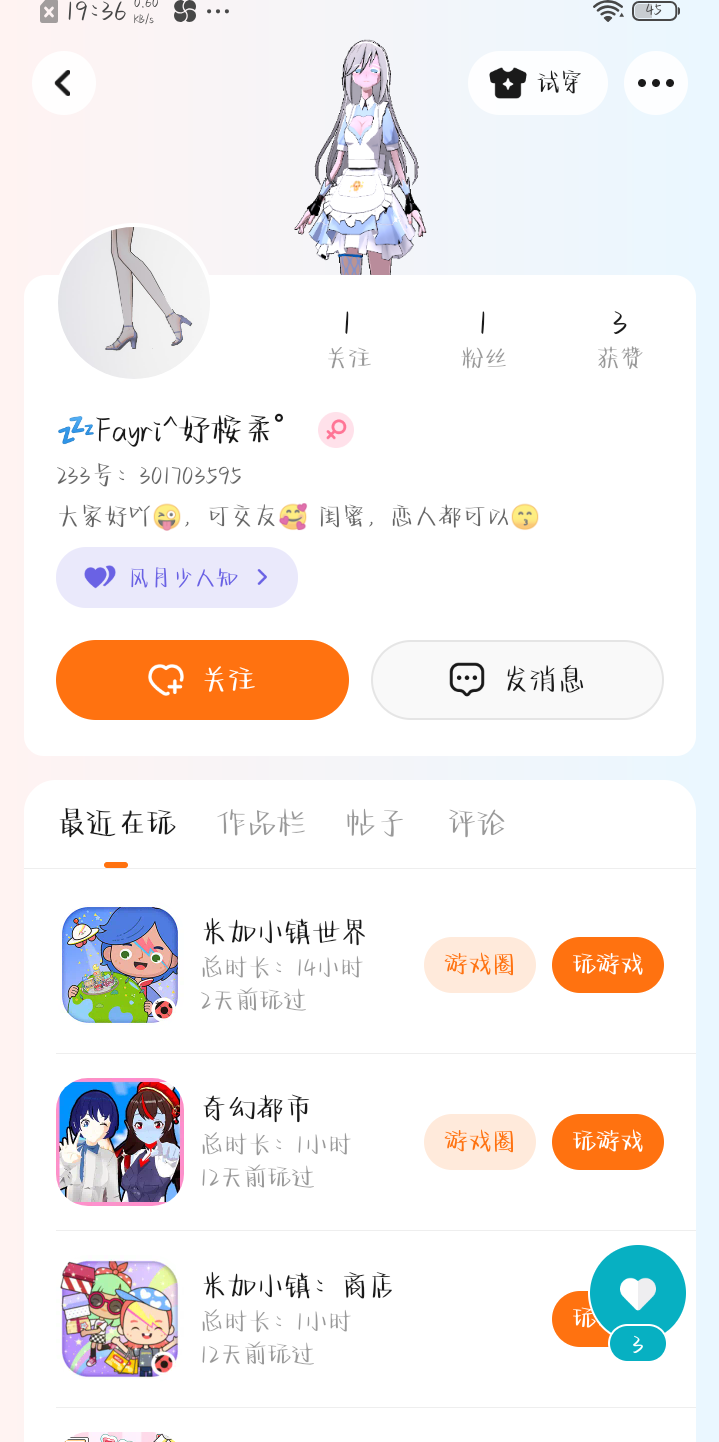Open the 风月少人知 chip

[x=177, y=577]
